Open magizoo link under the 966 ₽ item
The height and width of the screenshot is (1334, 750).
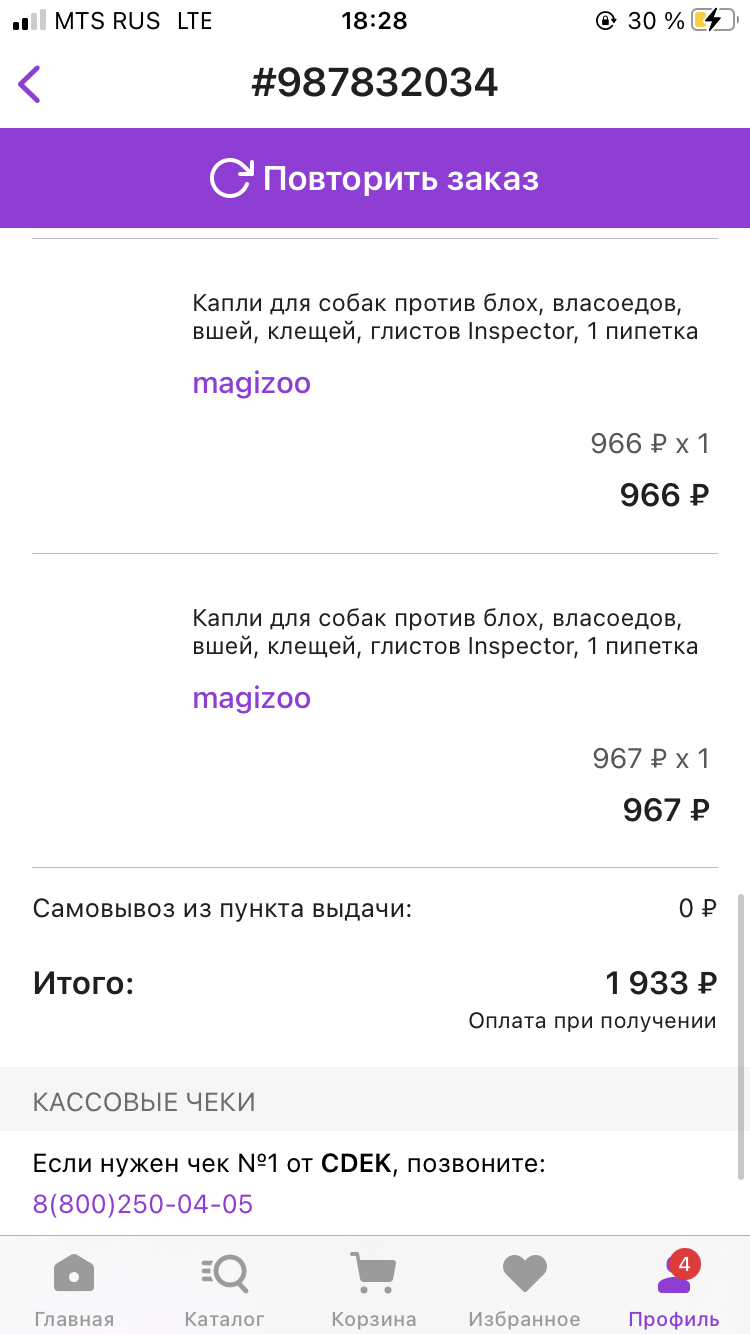(252, 383)
